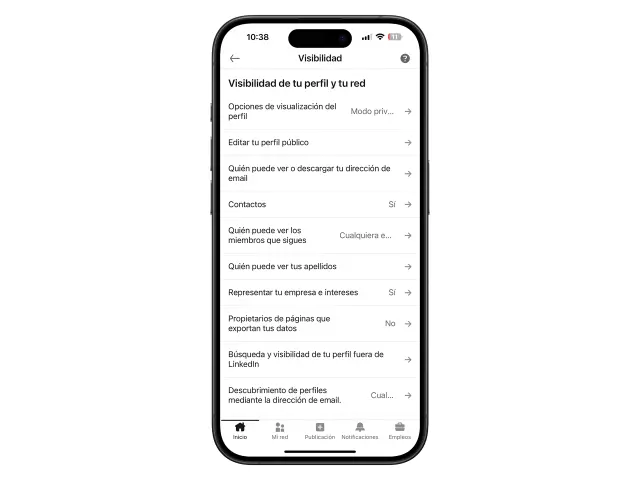The image size is (640, 480).
Task: Open Opciones de visualización del perfil
Action: pyautogui.click(x=318, y=111)
